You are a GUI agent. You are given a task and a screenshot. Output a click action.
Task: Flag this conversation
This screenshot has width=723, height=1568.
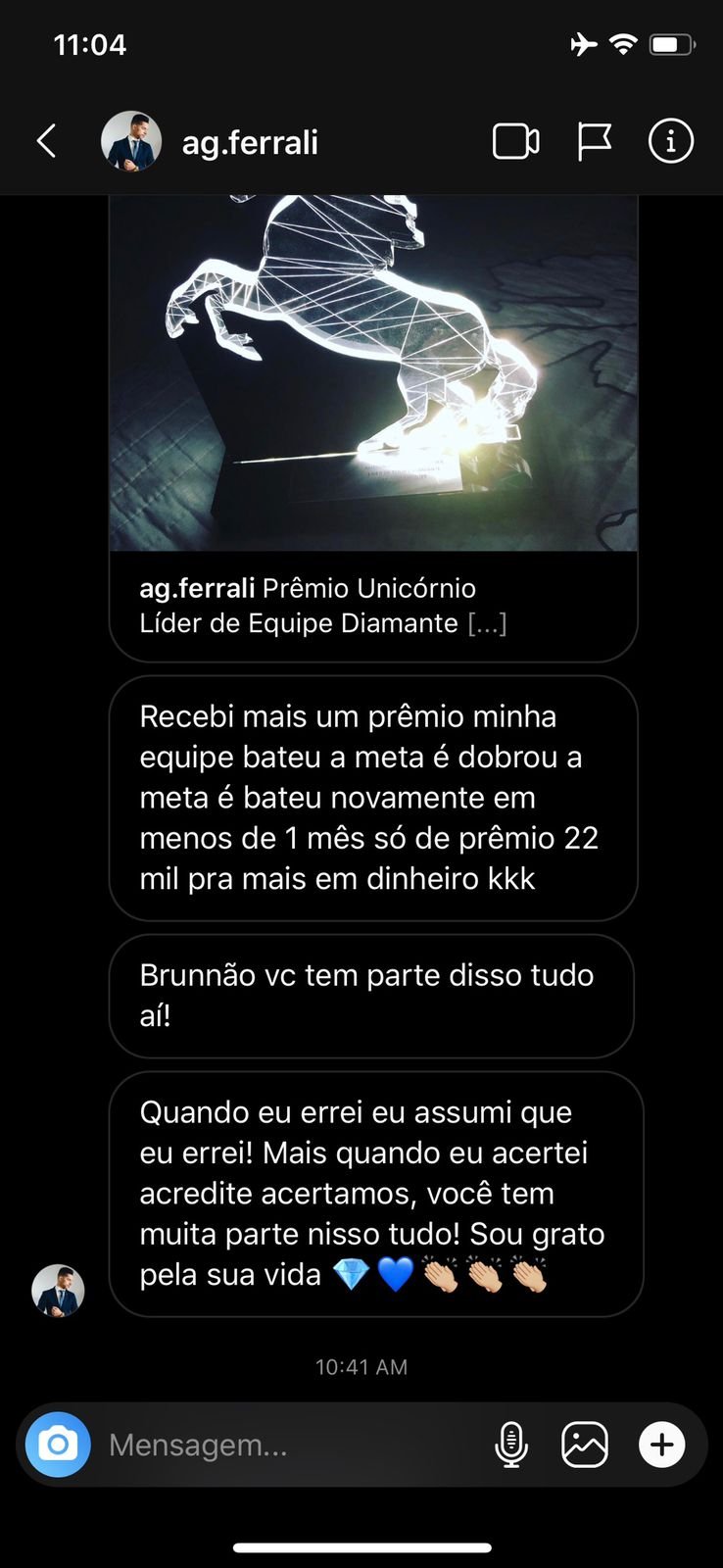point(594,142)
